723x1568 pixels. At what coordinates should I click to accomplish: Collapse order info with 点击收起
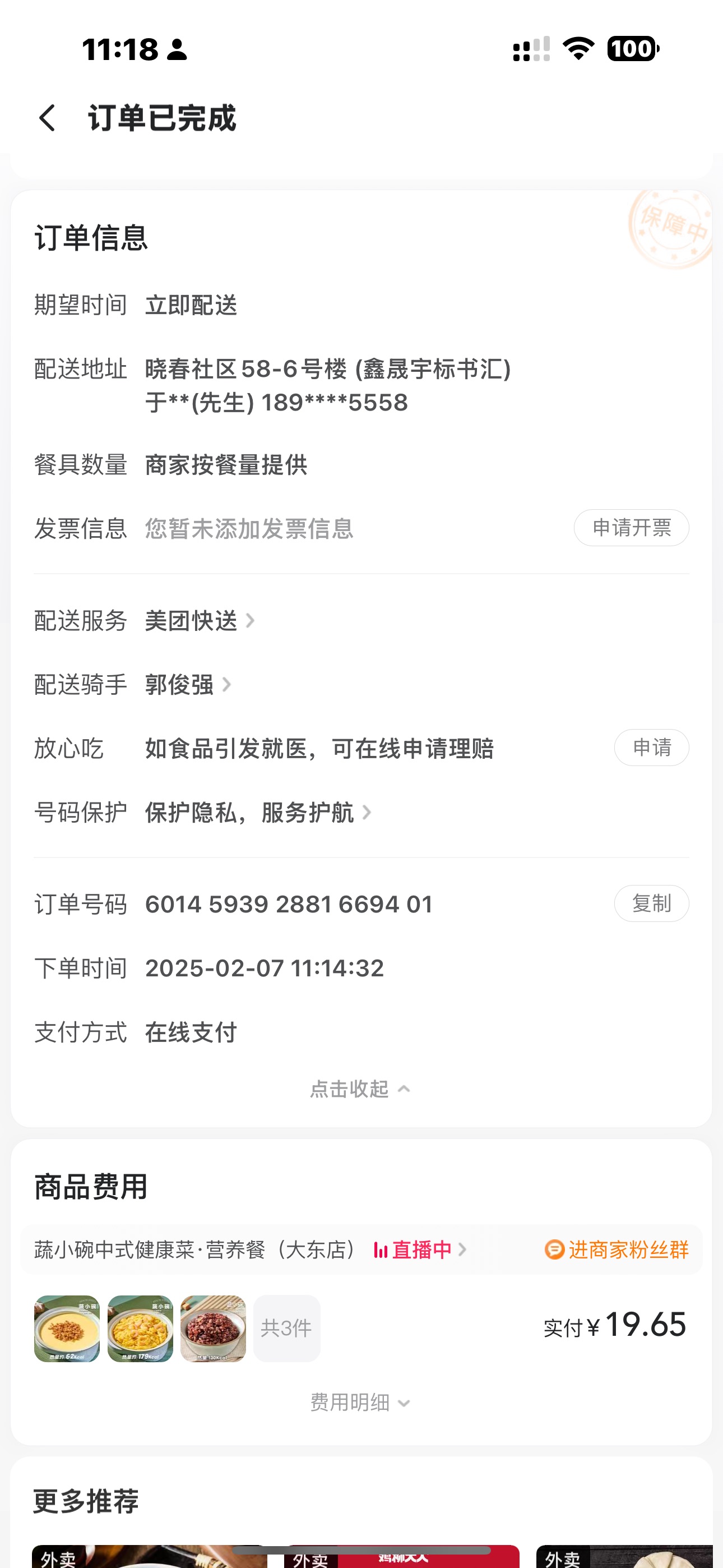click(360, 1089)
